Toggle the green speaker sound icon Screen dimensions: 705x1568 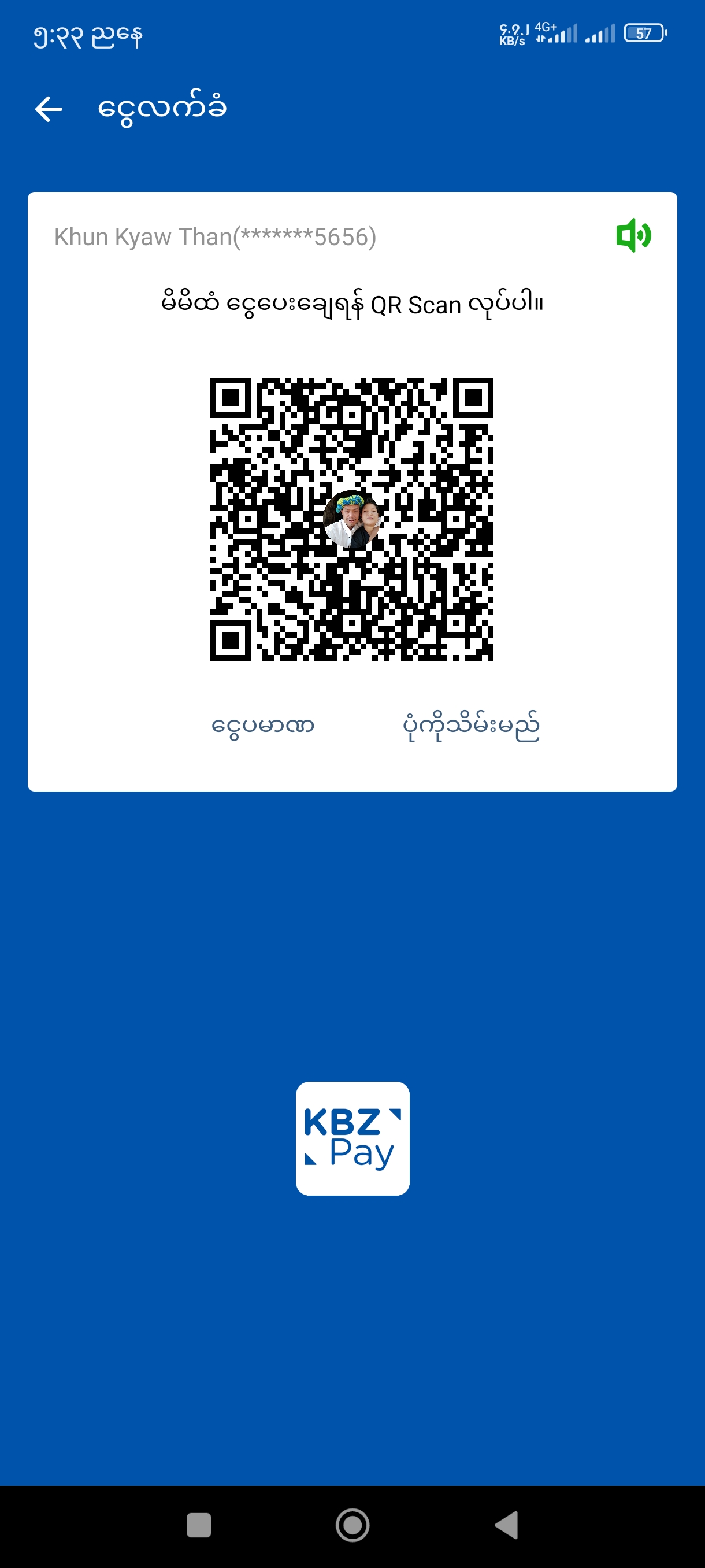click(633, 235)
